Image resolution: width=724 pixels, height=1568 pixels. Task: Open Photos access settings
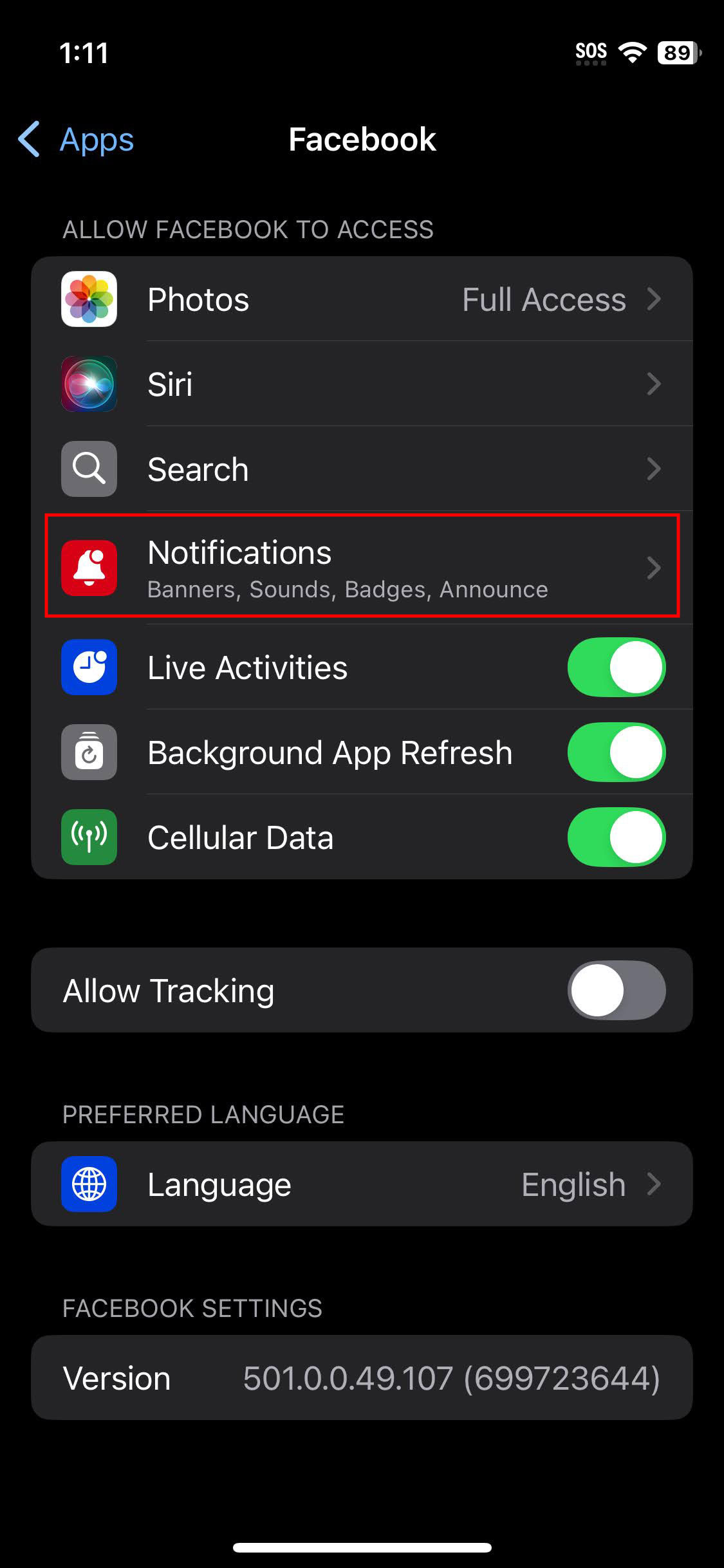[x=362, y=299]
